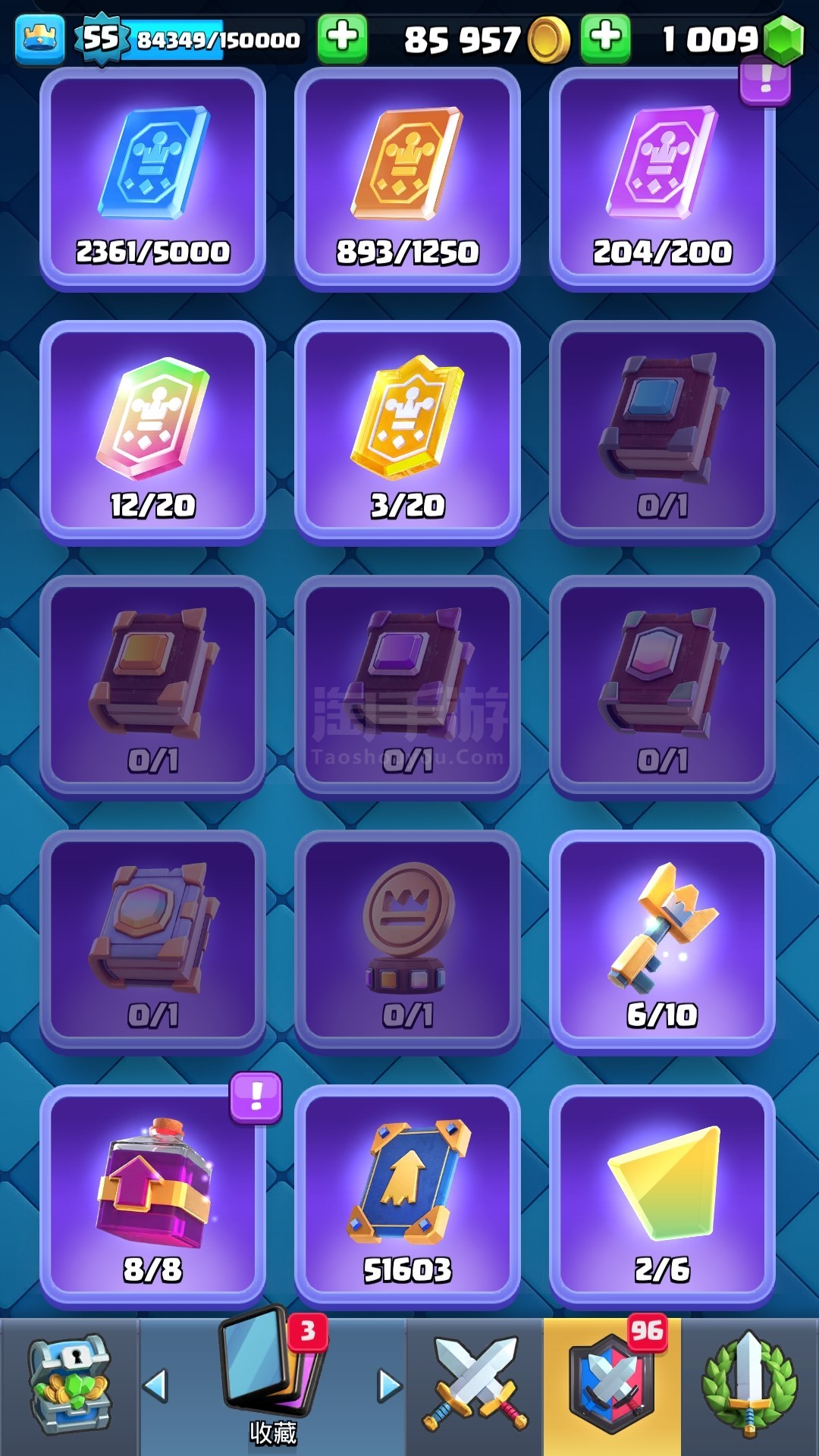Open the blue common wild card 2361/5000
The width and height of the screenshot is (819, 1456).
tap(152, 179)
